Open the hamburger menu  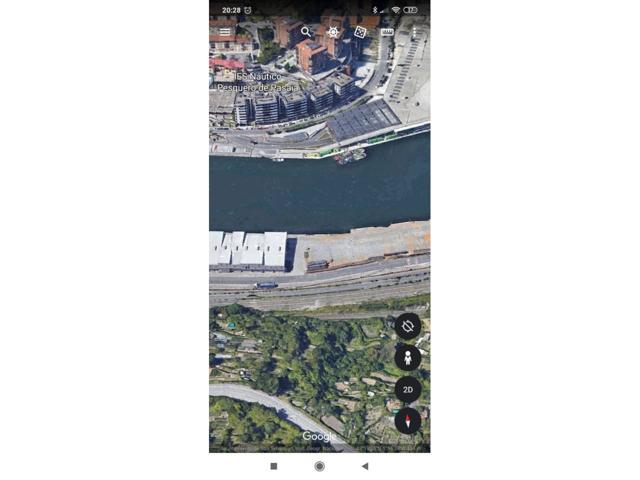click(x=225, y=32)
